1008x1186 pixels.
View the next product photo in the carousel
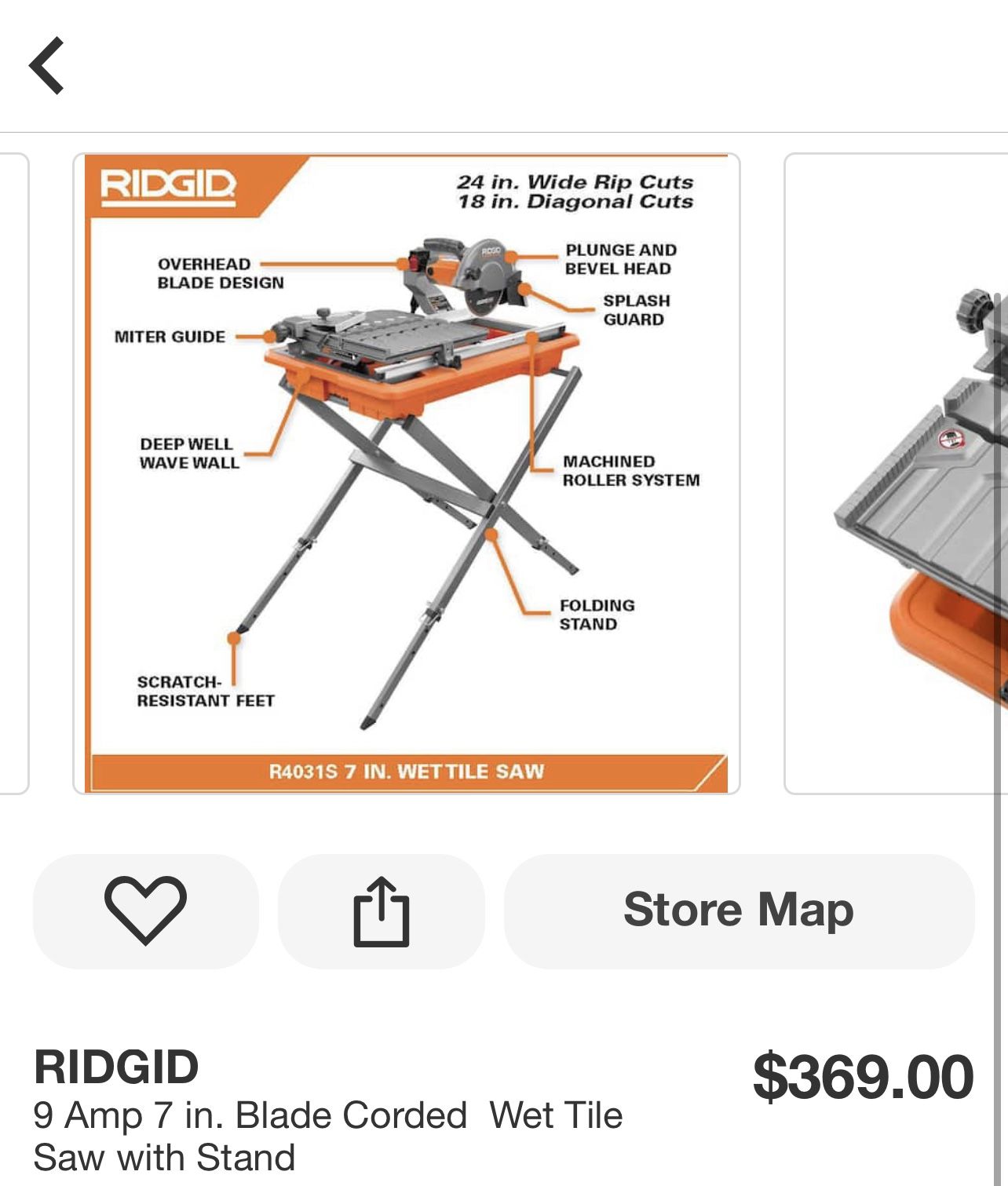point(896,473)
